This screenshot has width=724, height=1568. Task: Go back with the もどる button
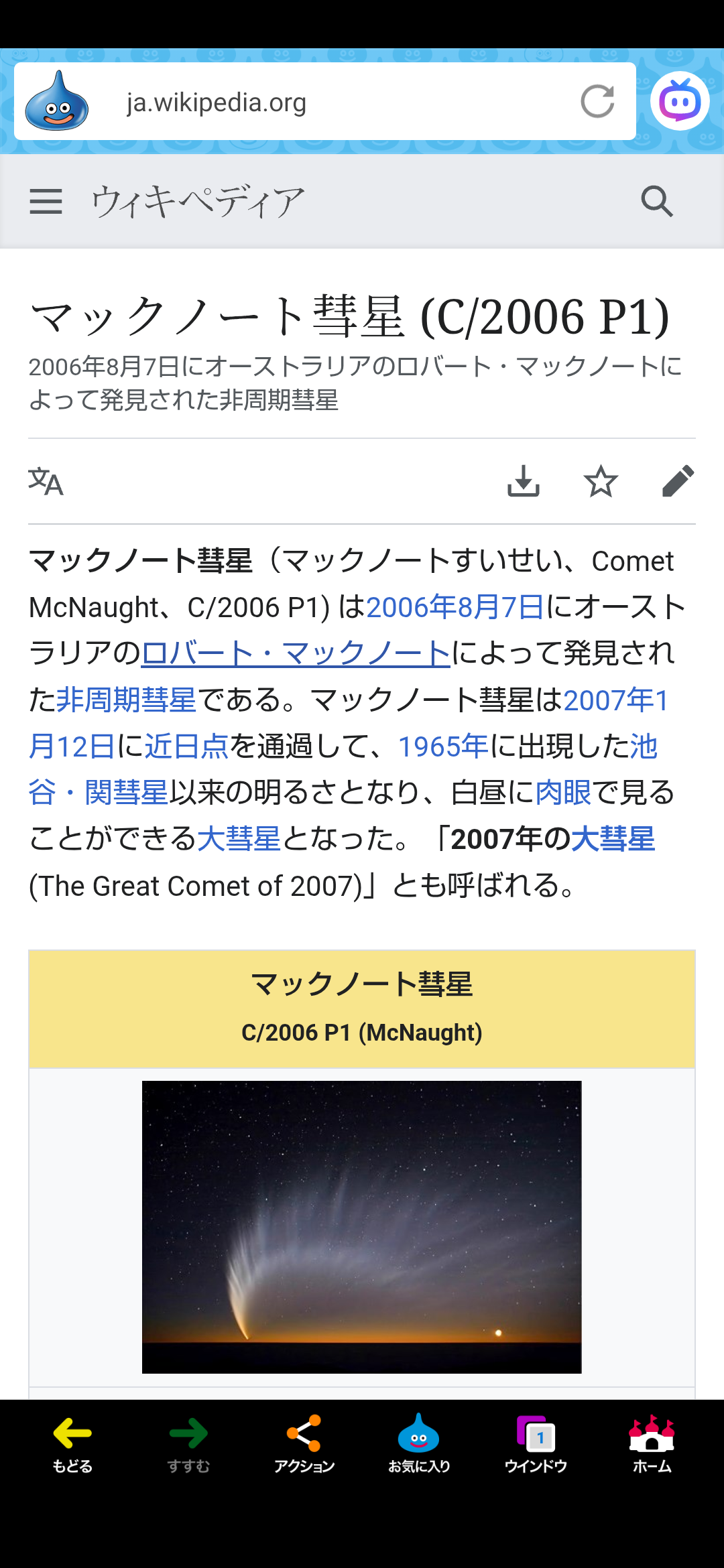point(72,1444)
